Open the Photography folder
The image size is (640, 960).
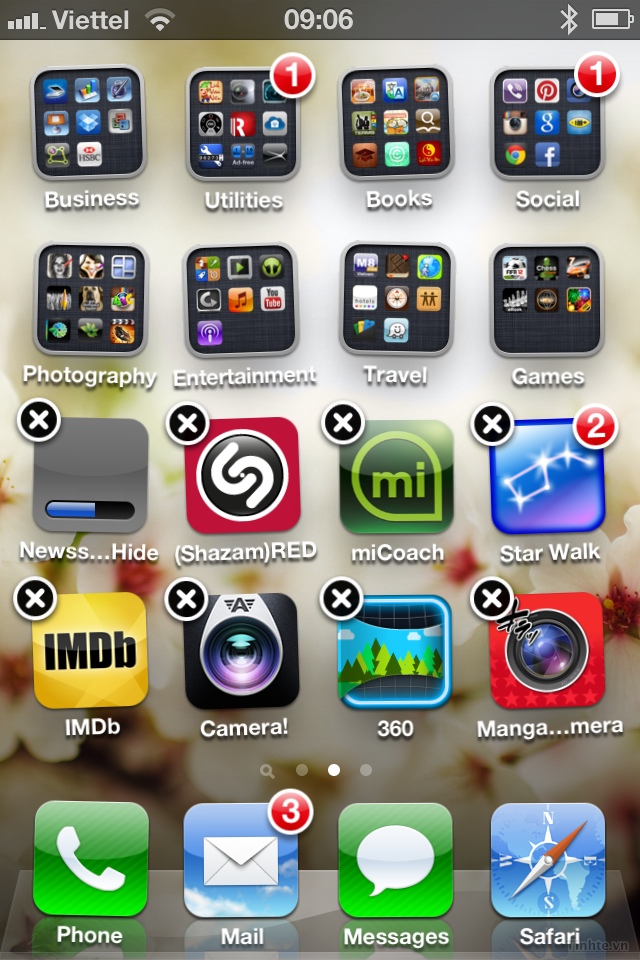(x=91, y=299)
